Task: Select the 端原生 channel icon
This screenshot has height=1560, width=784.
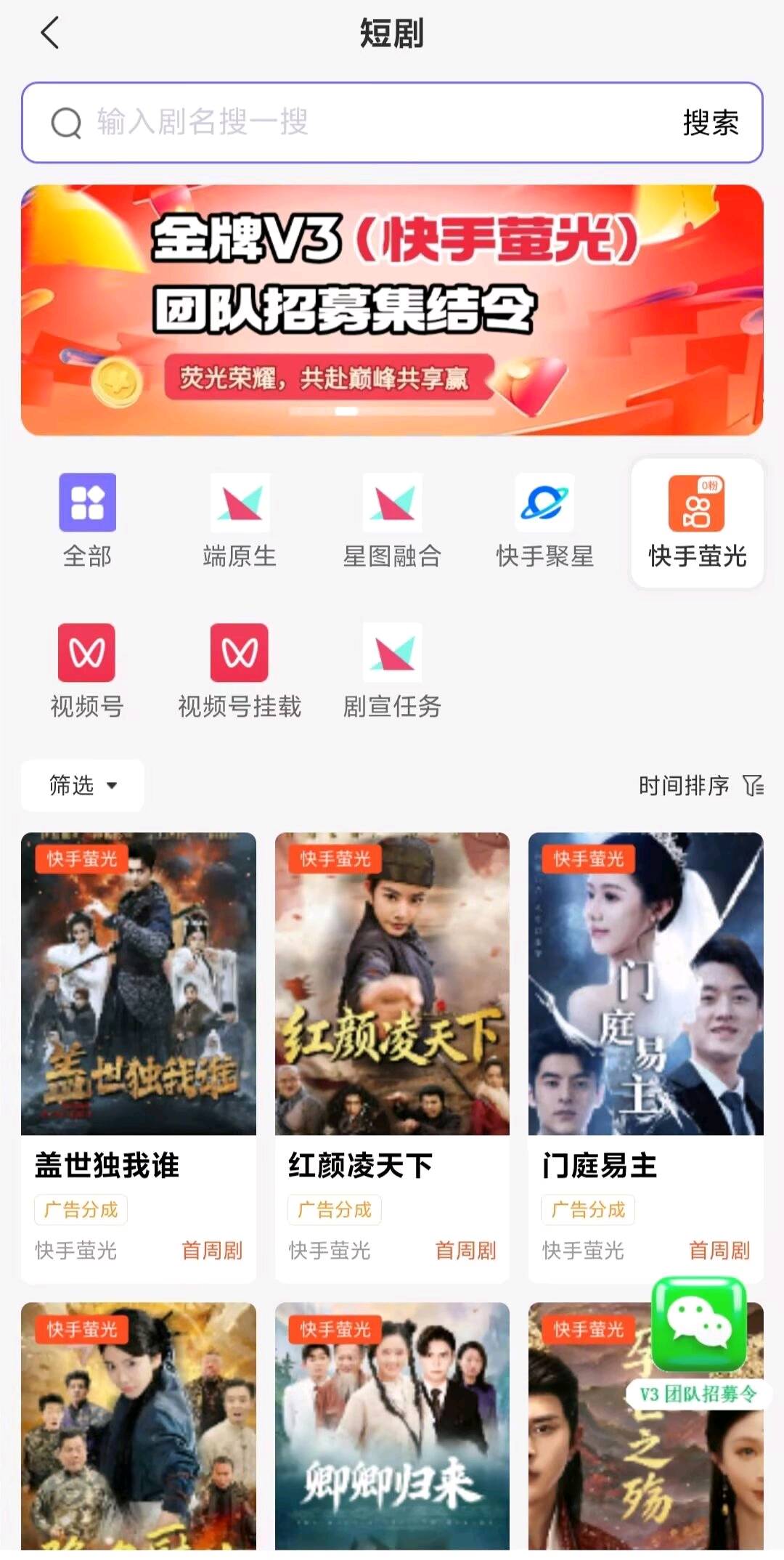Action: point(240,503)
